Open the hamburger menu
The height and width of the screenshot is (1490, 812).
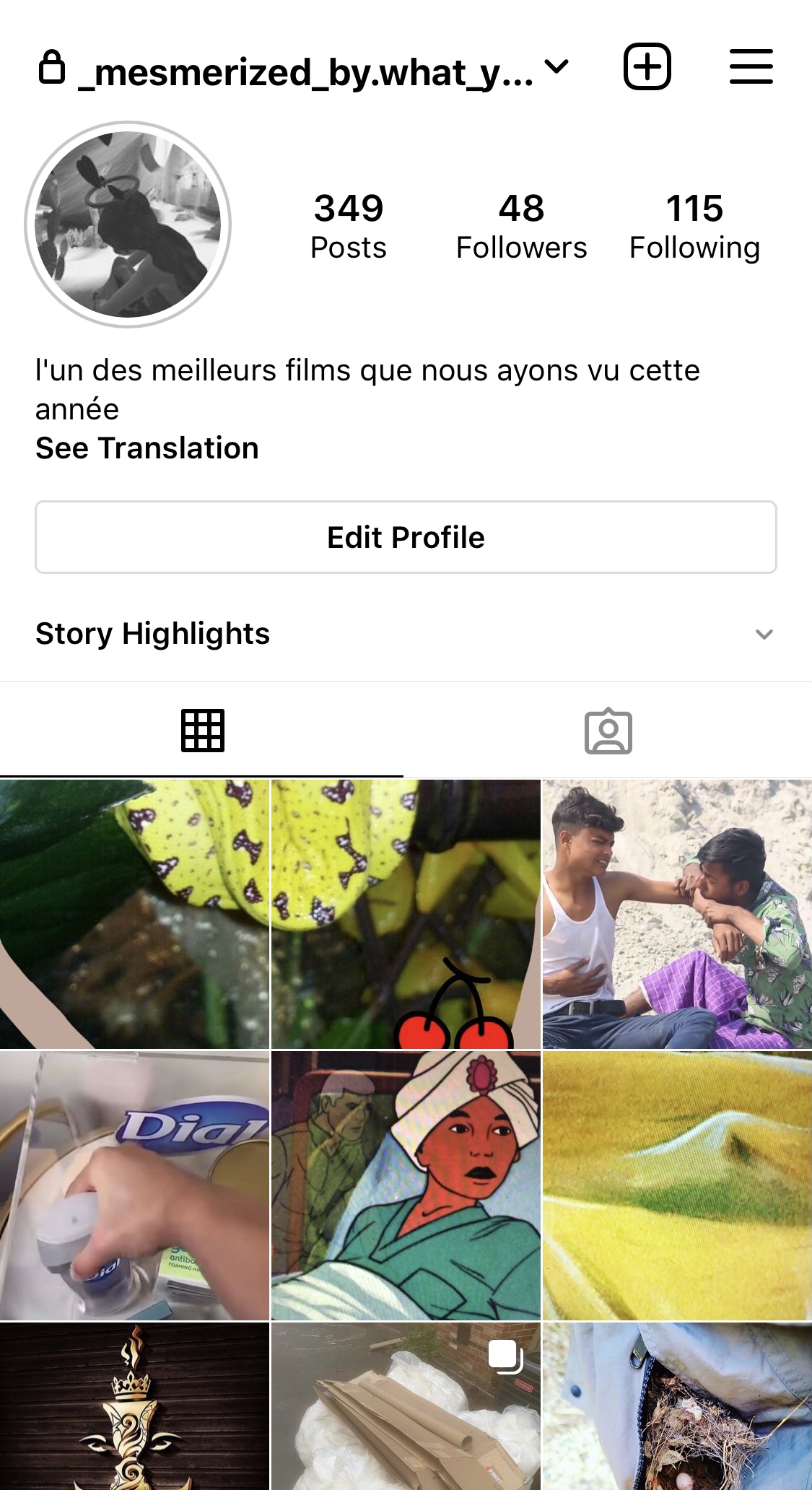point(751,67)
